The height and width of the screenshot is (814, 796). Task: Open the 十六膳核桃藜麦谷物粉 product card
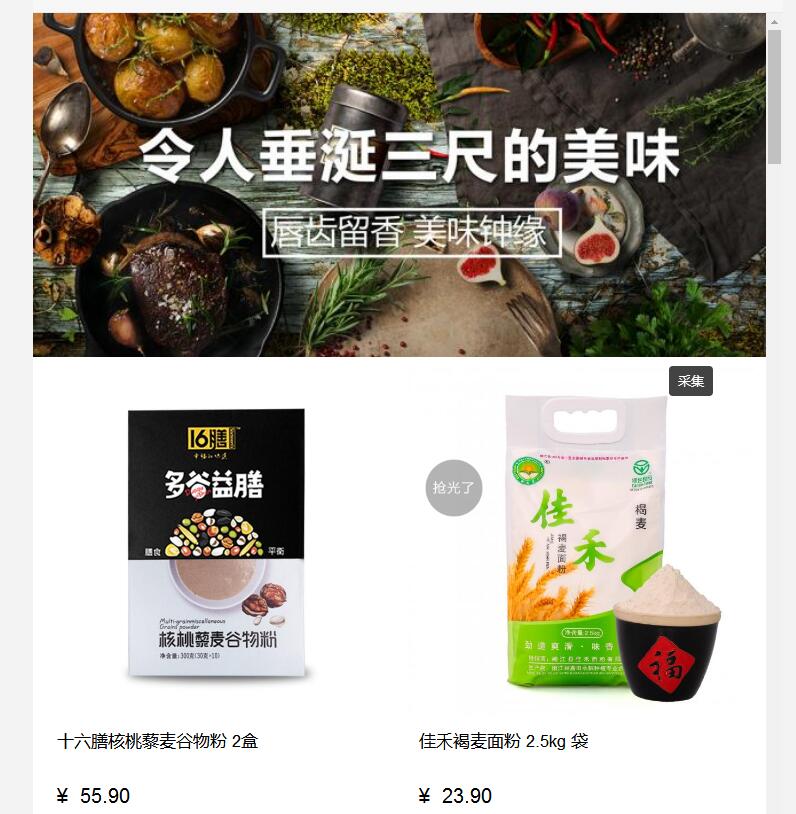click(215, 545)
